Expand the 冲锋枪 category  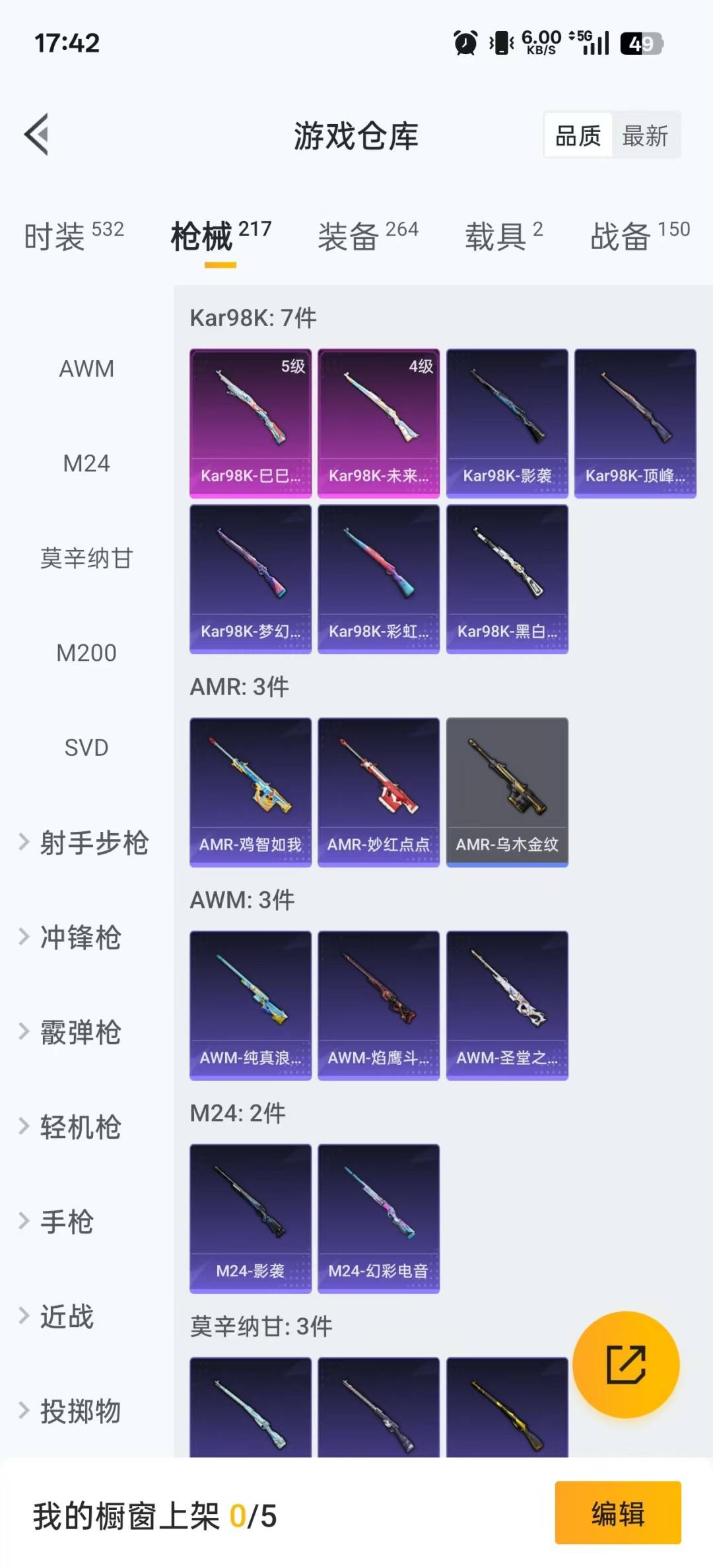point(79,937)
